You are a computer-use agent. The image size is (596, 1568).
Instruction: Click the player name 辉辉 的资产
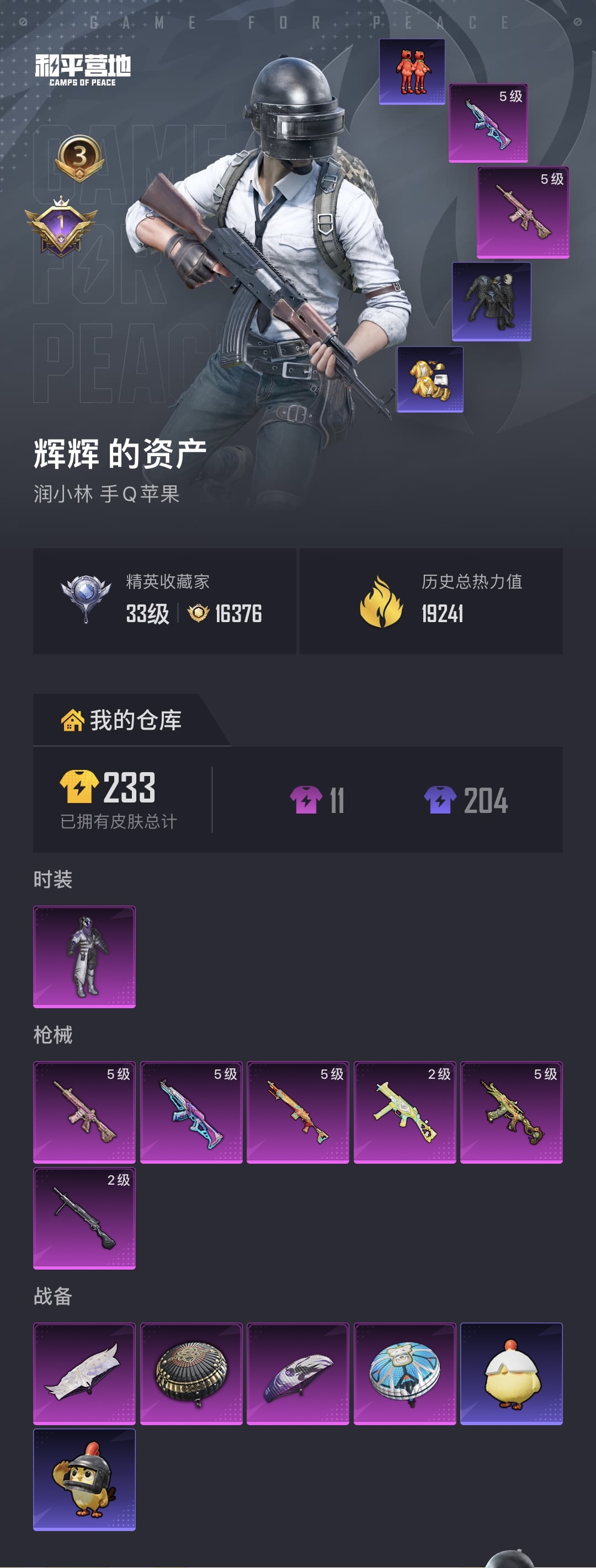click(x=119, y=453)
